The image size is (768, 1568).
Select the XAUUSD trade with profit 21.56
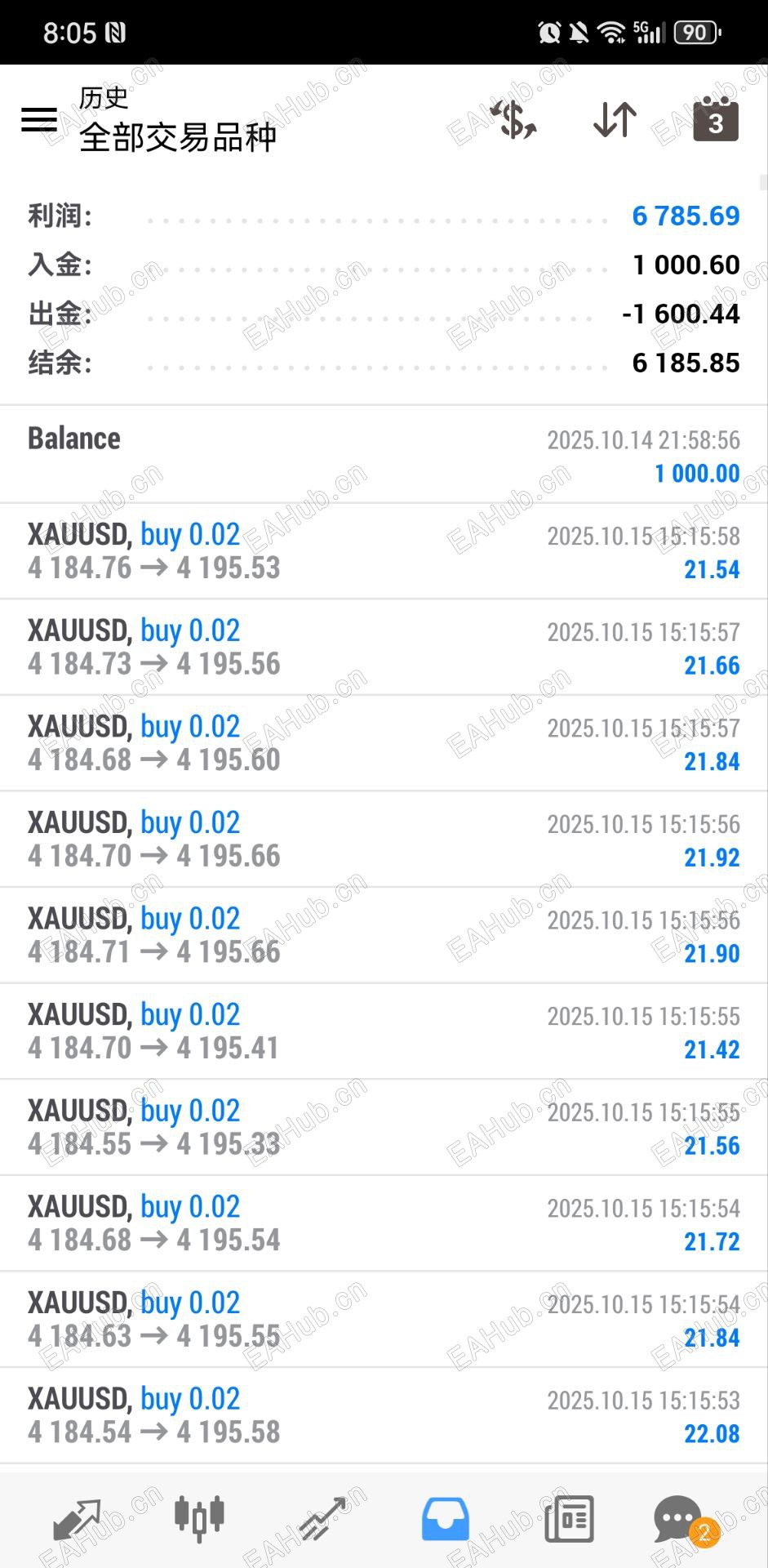pyautogui.click(x=384, y=1127)
